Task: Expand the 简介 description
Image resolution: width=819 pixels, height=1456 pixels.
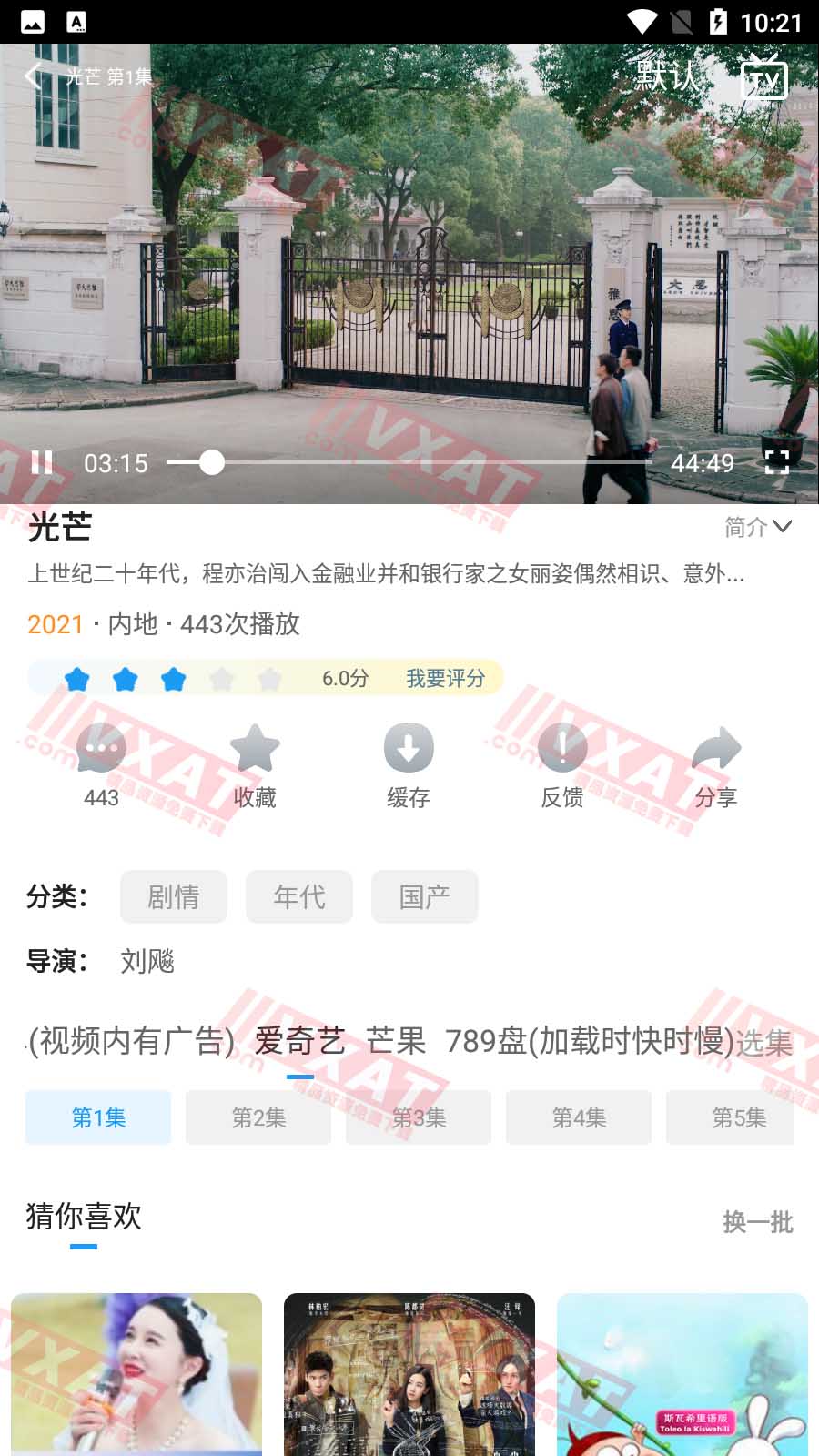Action: click(757, 527)
